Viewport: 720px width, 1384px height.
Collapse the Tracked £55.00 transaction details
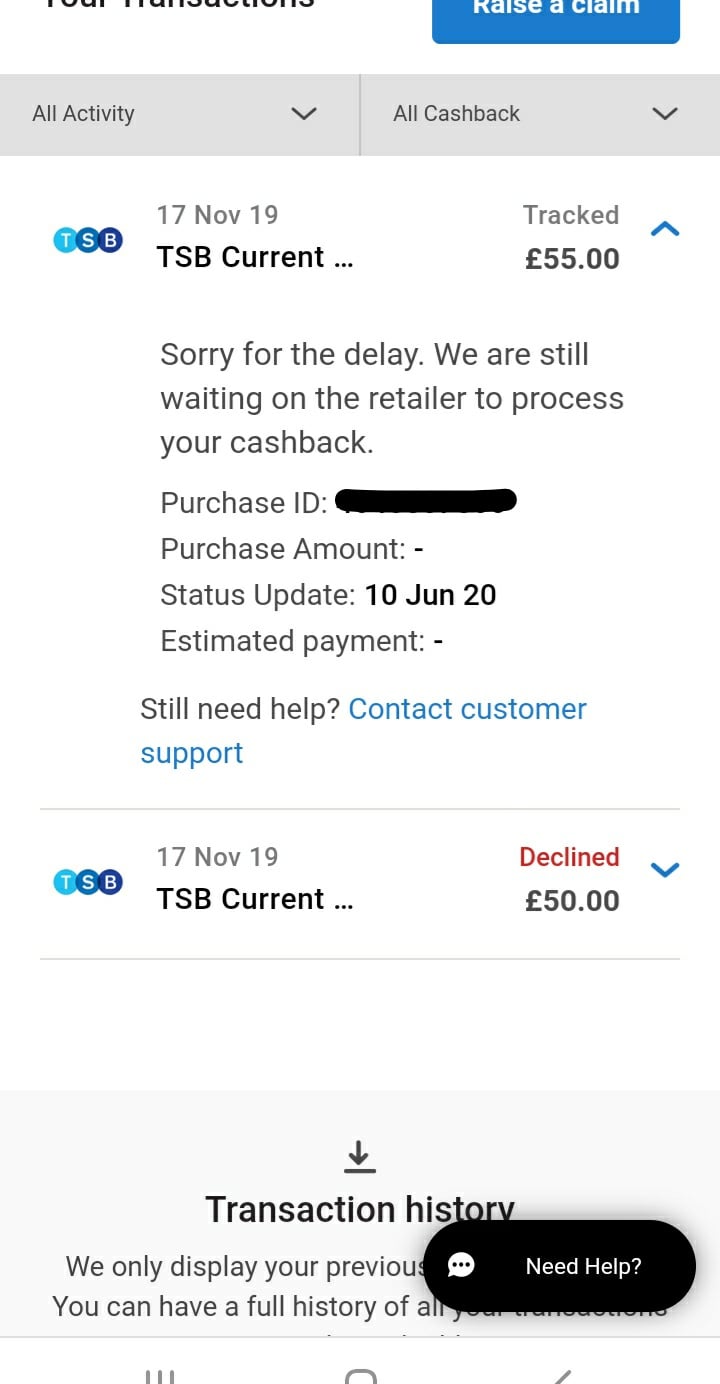coord(665,230)
